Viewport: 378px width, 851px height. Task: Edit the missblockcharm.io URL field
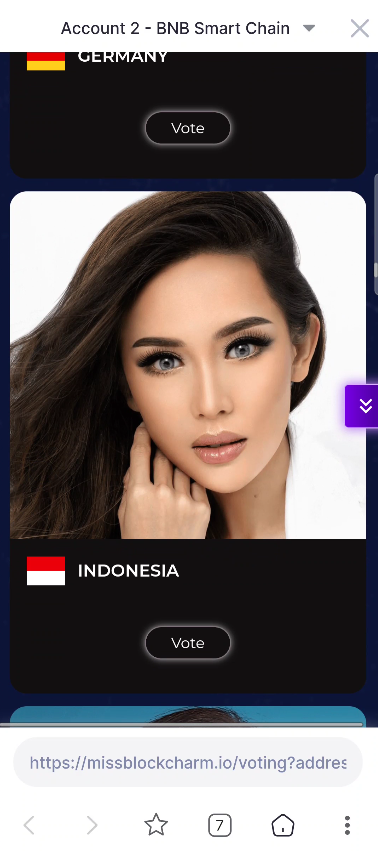click(x=188, y=763)
